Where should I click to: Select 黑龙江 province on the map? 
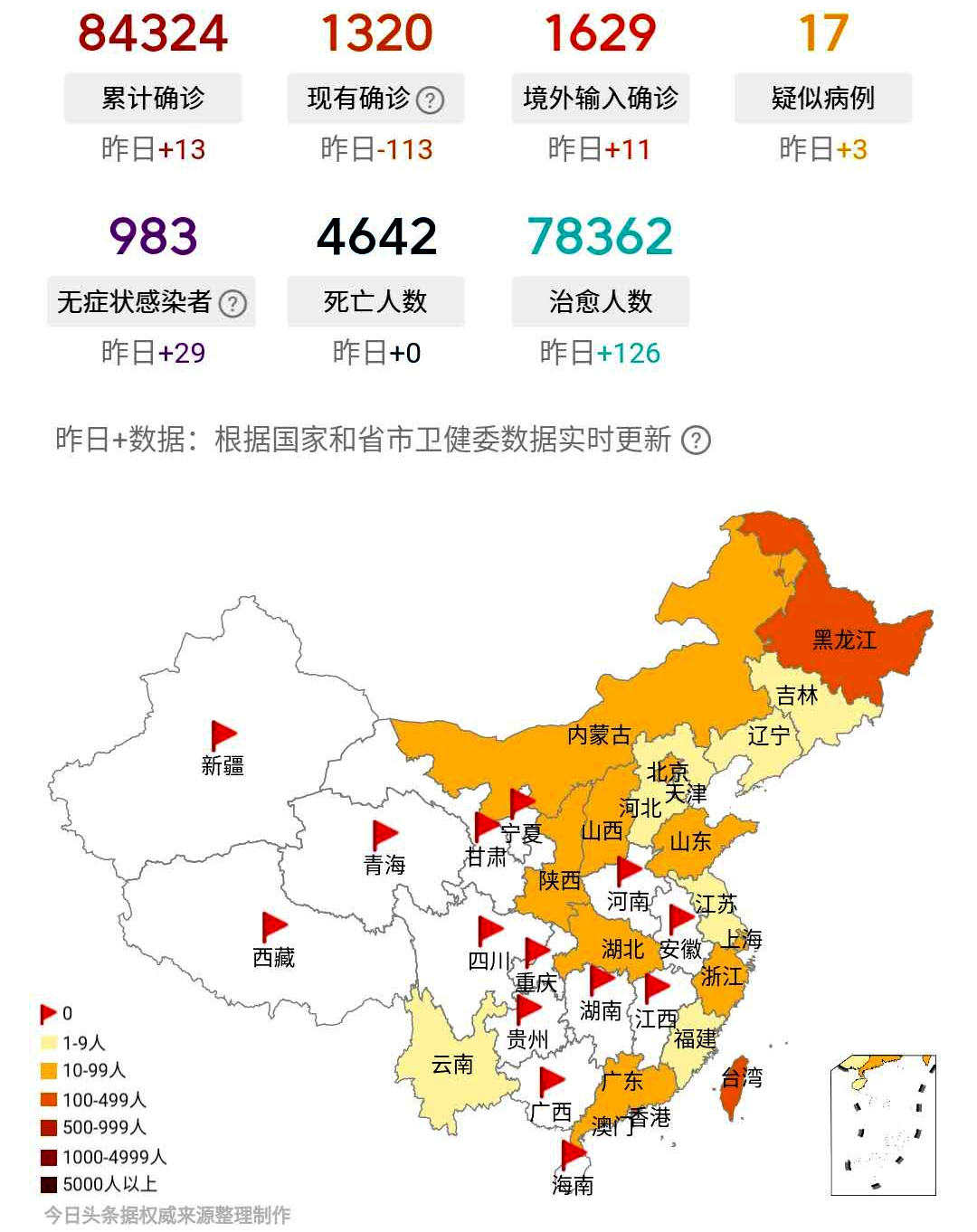pyautogui.click(x=843, y=640)
